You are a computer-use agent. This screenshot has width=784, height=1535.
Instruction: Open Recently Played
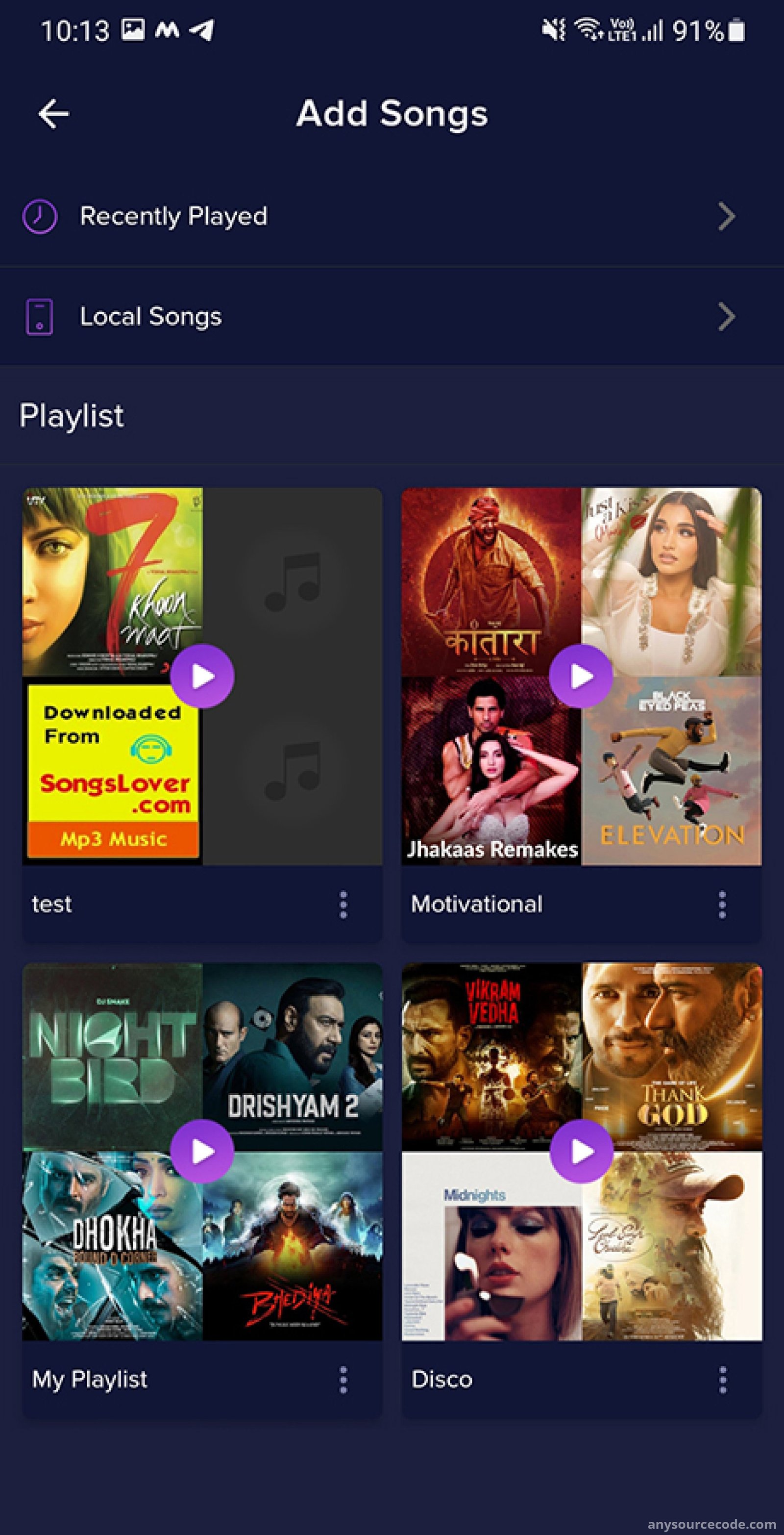click(392, 216)
